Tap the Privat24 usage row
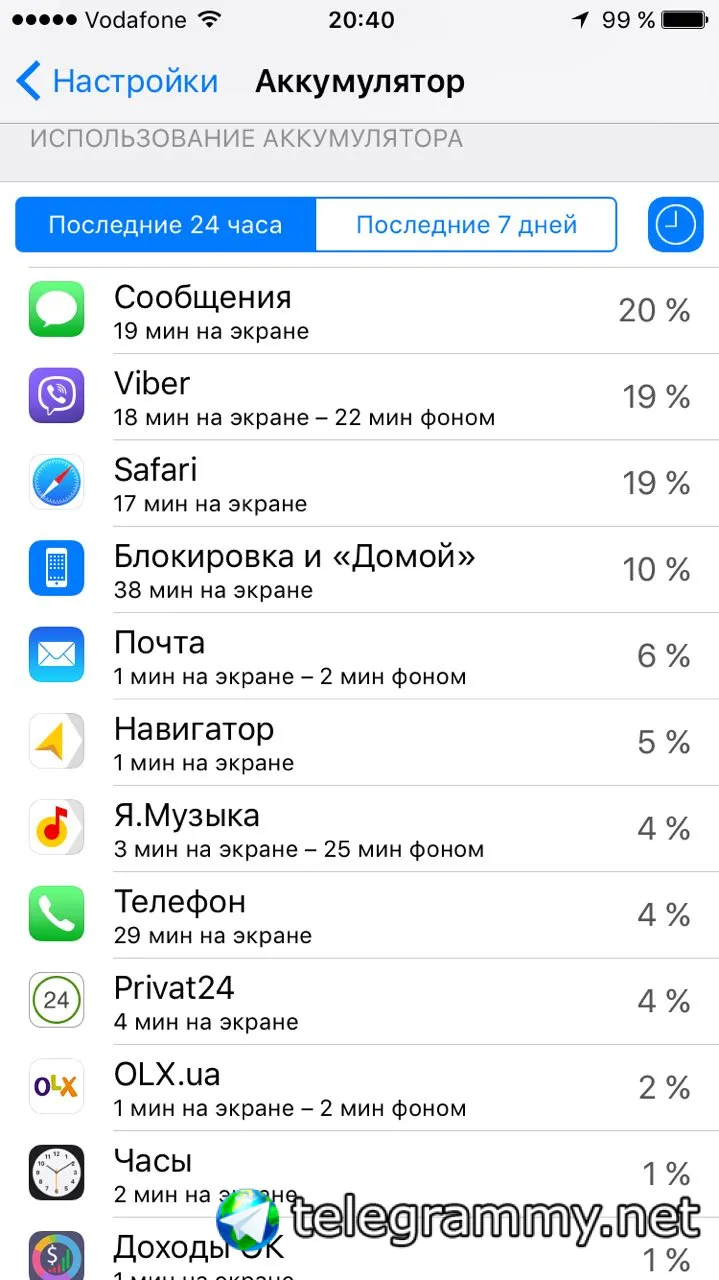The width and height of the screenshot is (719, 1280). click(360, 1001)
